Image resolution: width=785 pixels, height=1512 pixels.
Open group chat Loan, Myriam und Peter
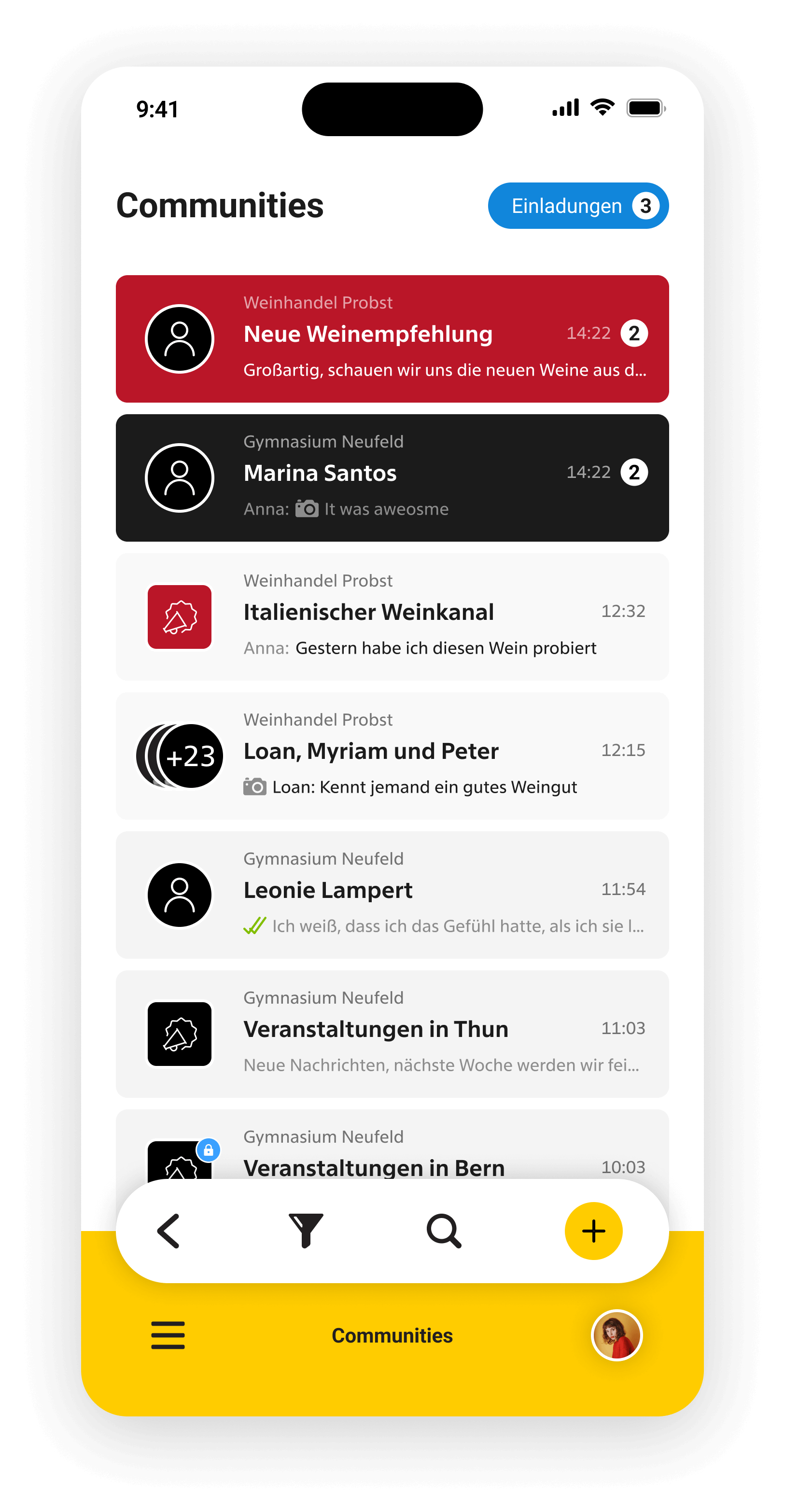point(392,756)
